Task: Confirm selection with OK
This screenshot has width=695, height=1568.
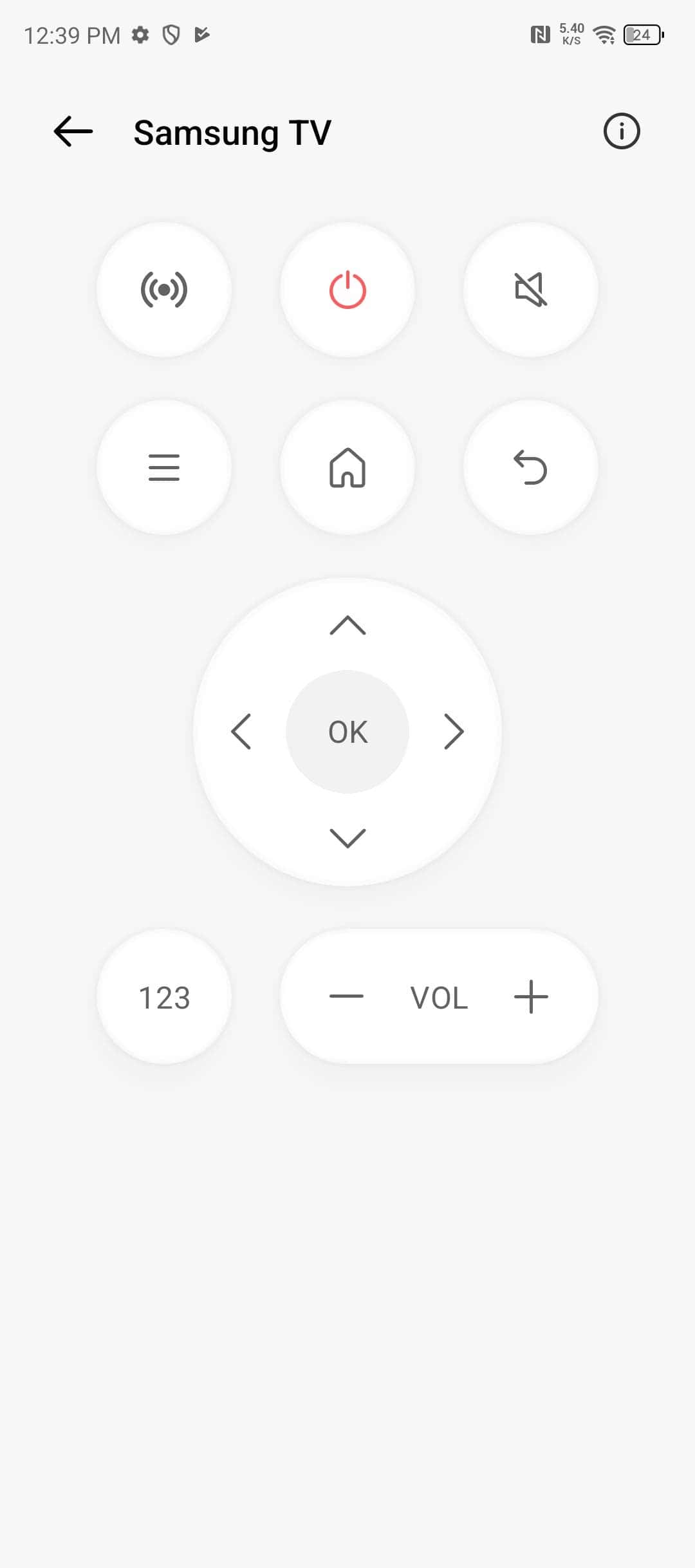Action: pos(347,732)
